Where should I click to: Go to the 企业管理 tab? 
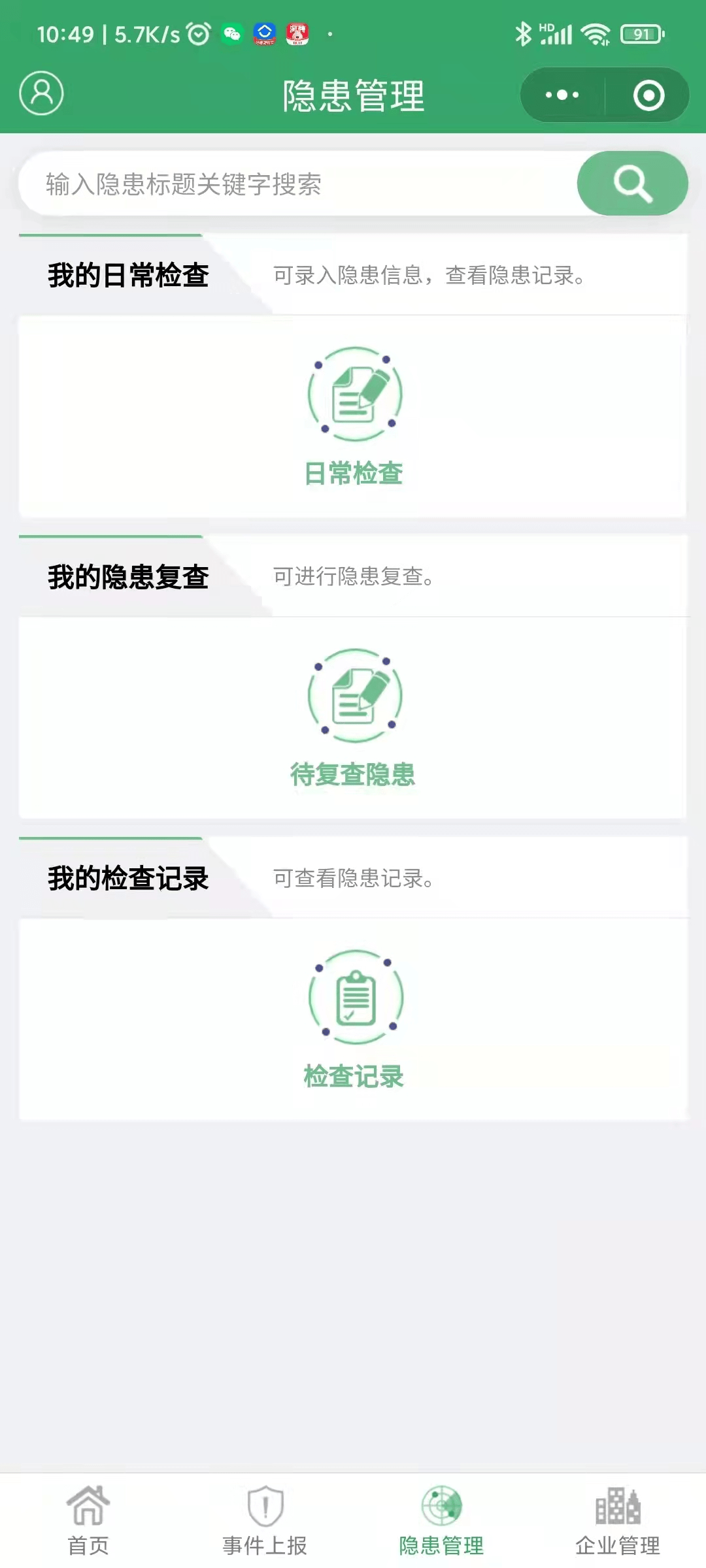618,1520
